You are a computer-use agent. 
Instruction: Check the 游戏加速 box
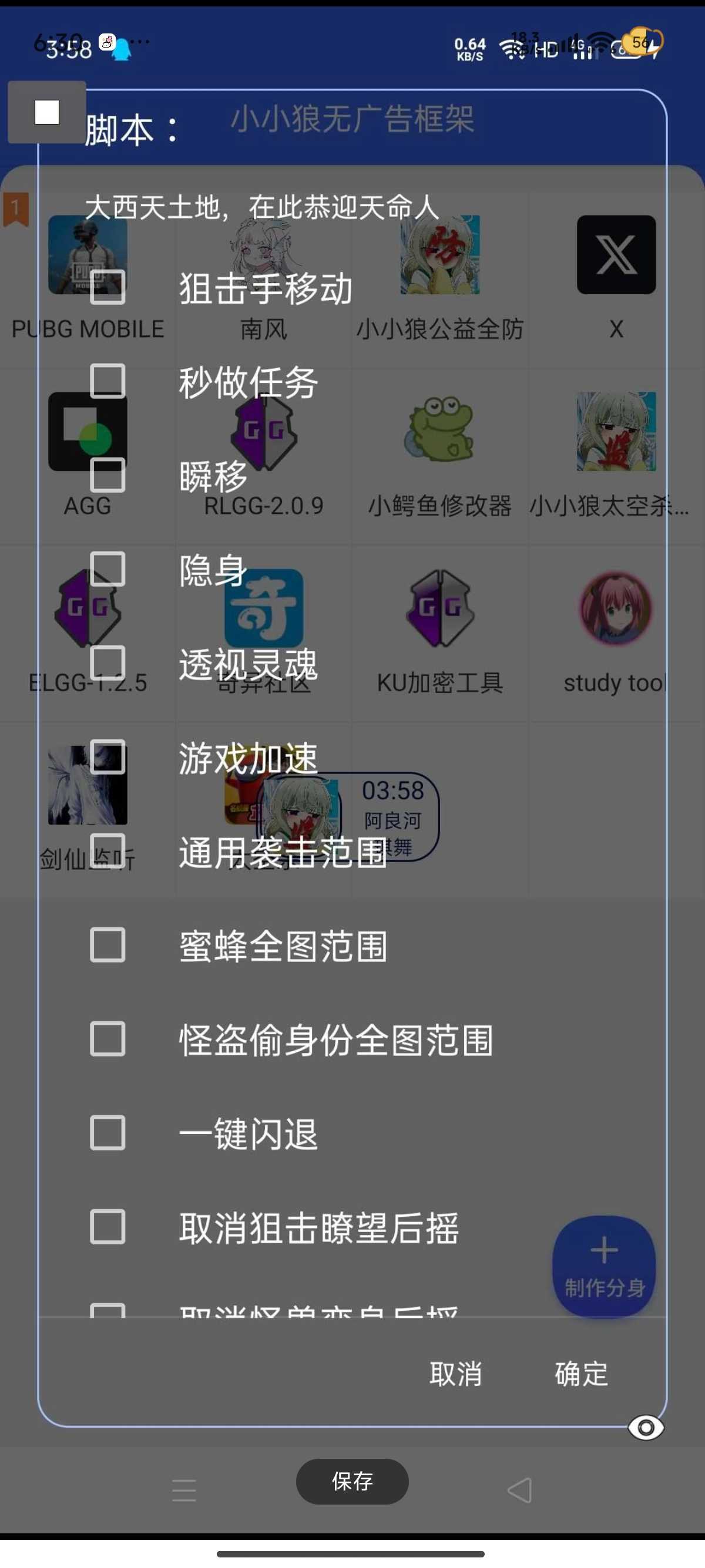point(108,756)
